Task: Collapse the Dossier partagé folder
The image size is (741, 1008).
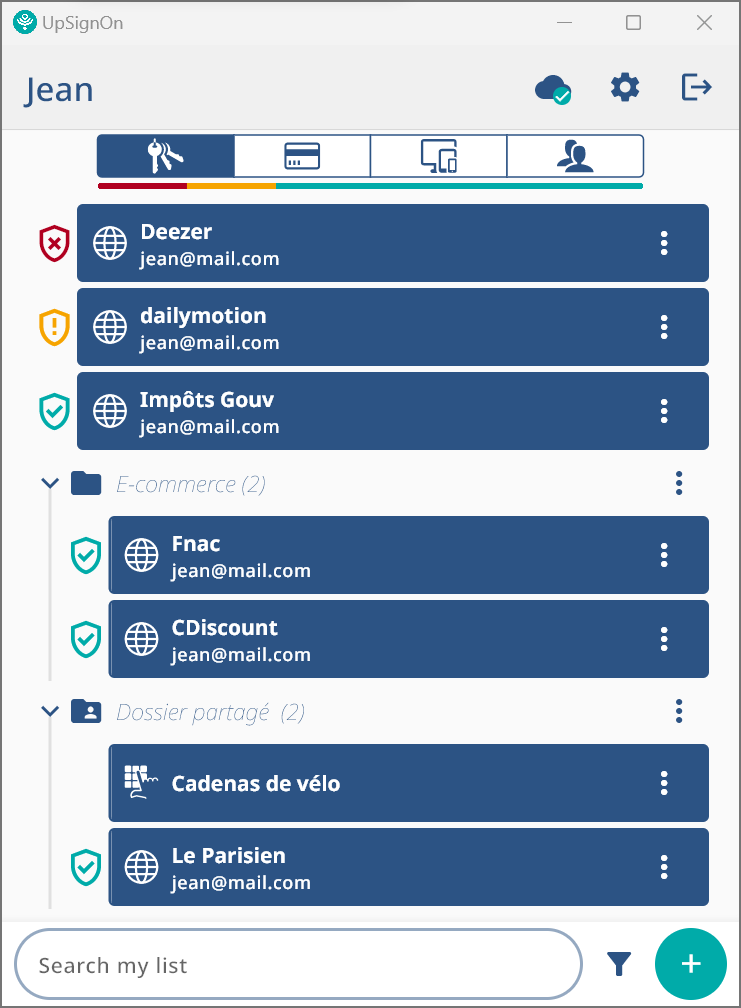Action: (x=50, y=711)
